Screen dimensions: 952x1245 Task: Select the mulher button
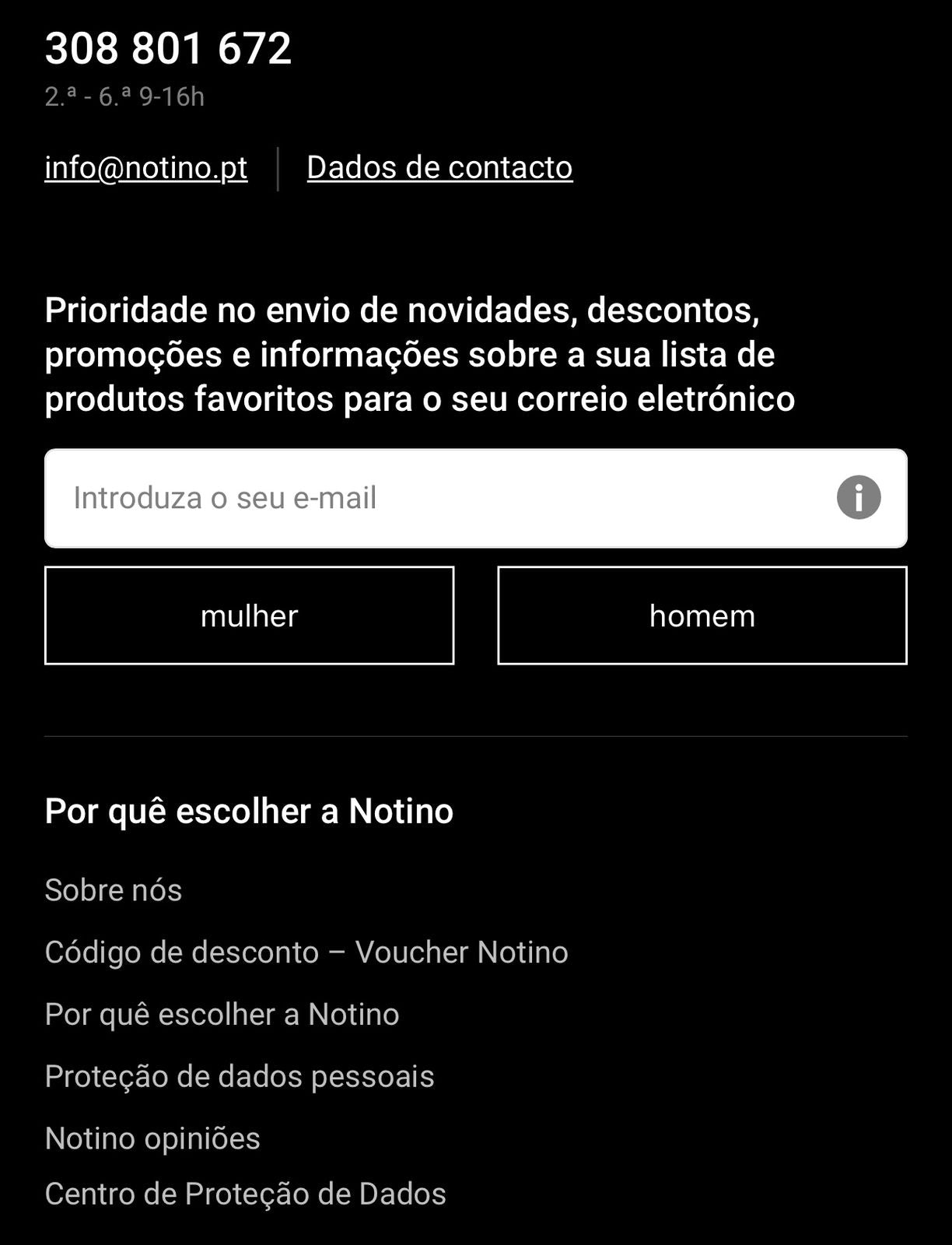249,615
